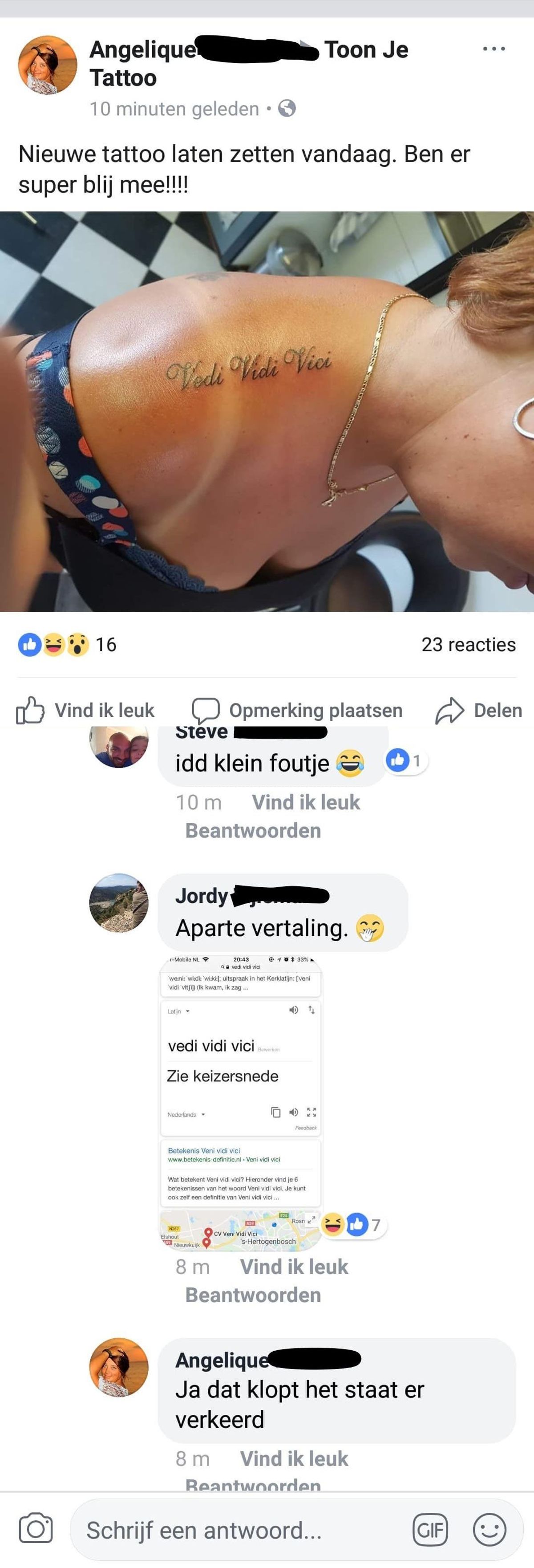See who reacted to the post
The width and height of the screenshot is (534, 1568).
[66, 644]
